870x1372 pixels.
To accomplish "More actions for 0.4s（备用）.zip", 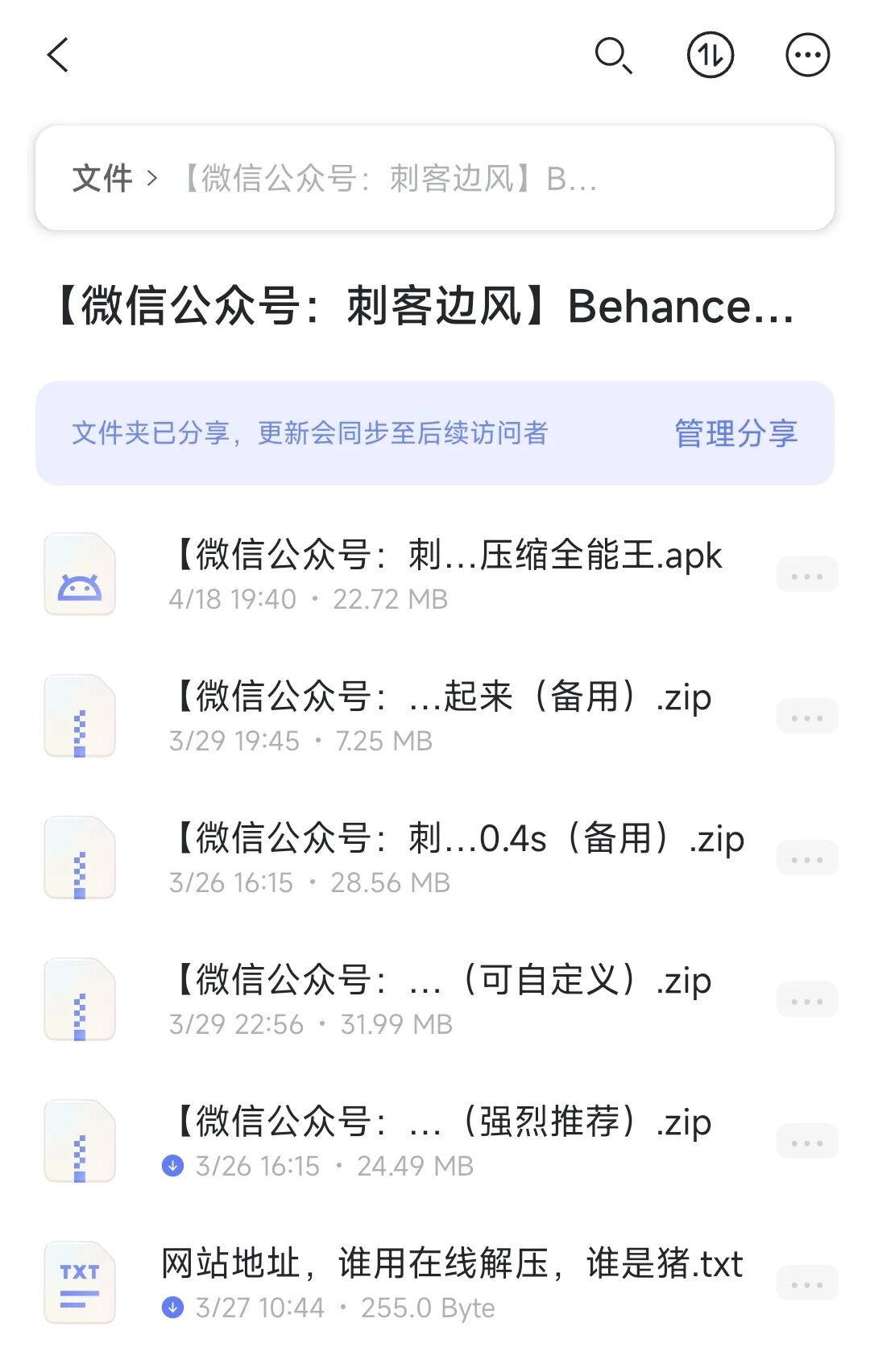I will tap(806, 859).
